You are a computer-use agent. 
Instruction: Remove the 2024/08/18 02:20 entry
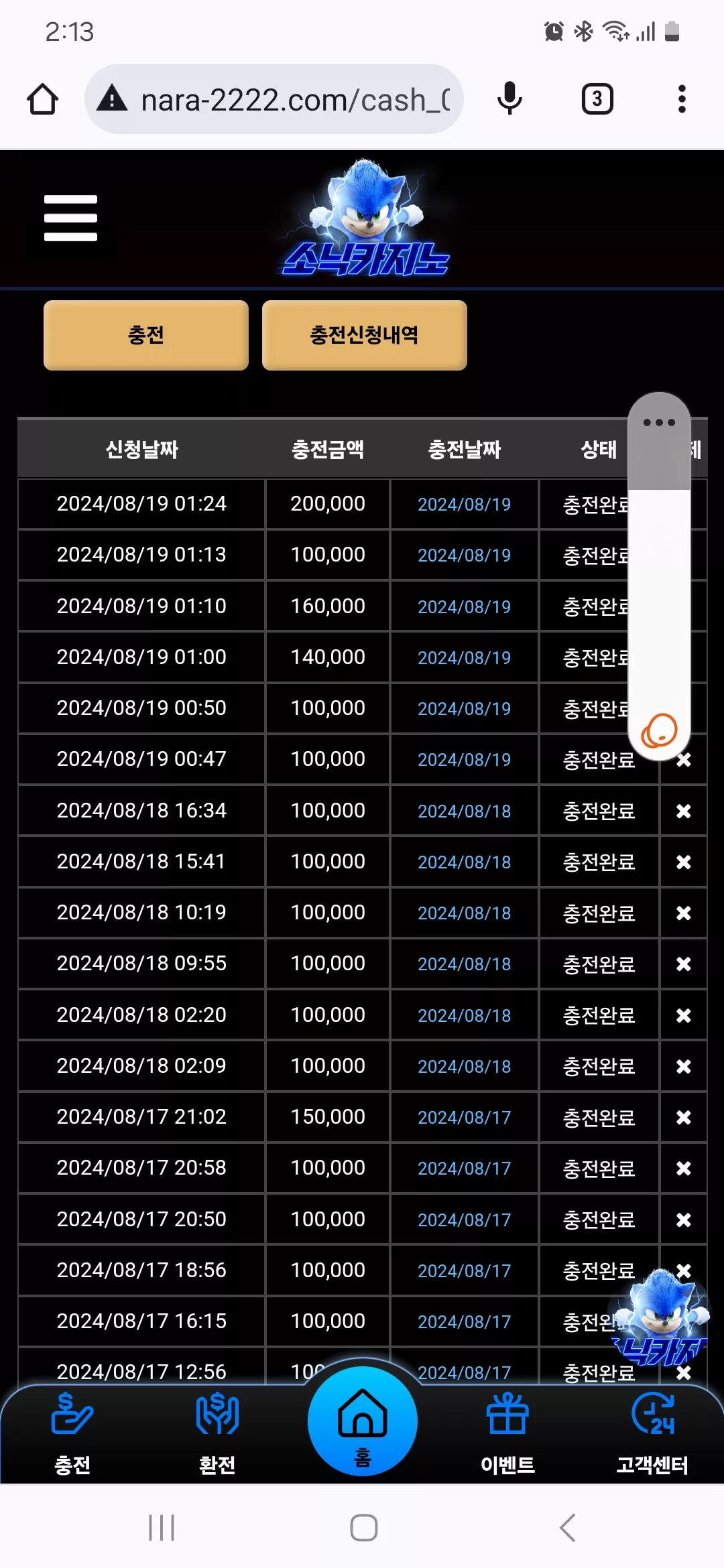683,1015
